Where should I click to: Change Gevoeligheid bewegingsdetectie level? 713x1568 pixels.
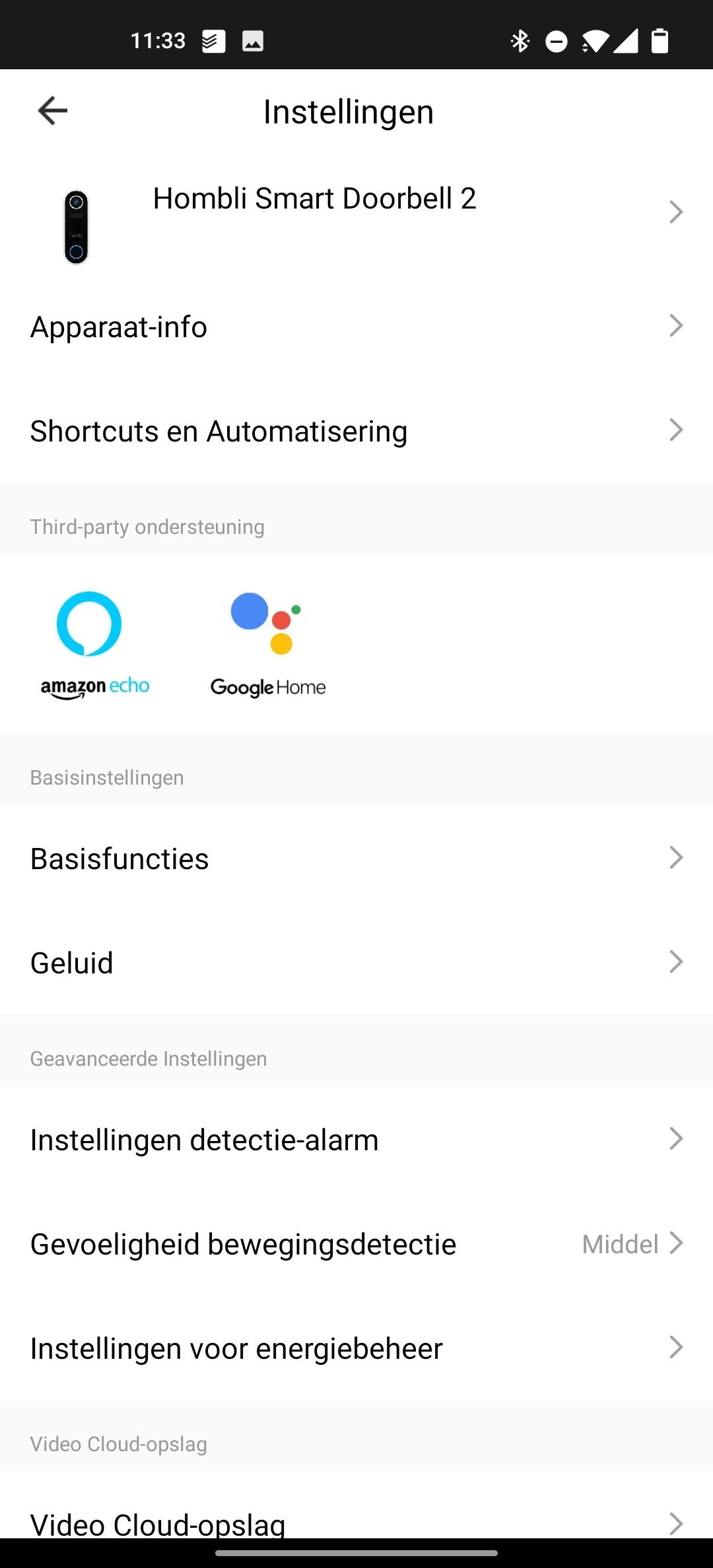click(356, 1244)
